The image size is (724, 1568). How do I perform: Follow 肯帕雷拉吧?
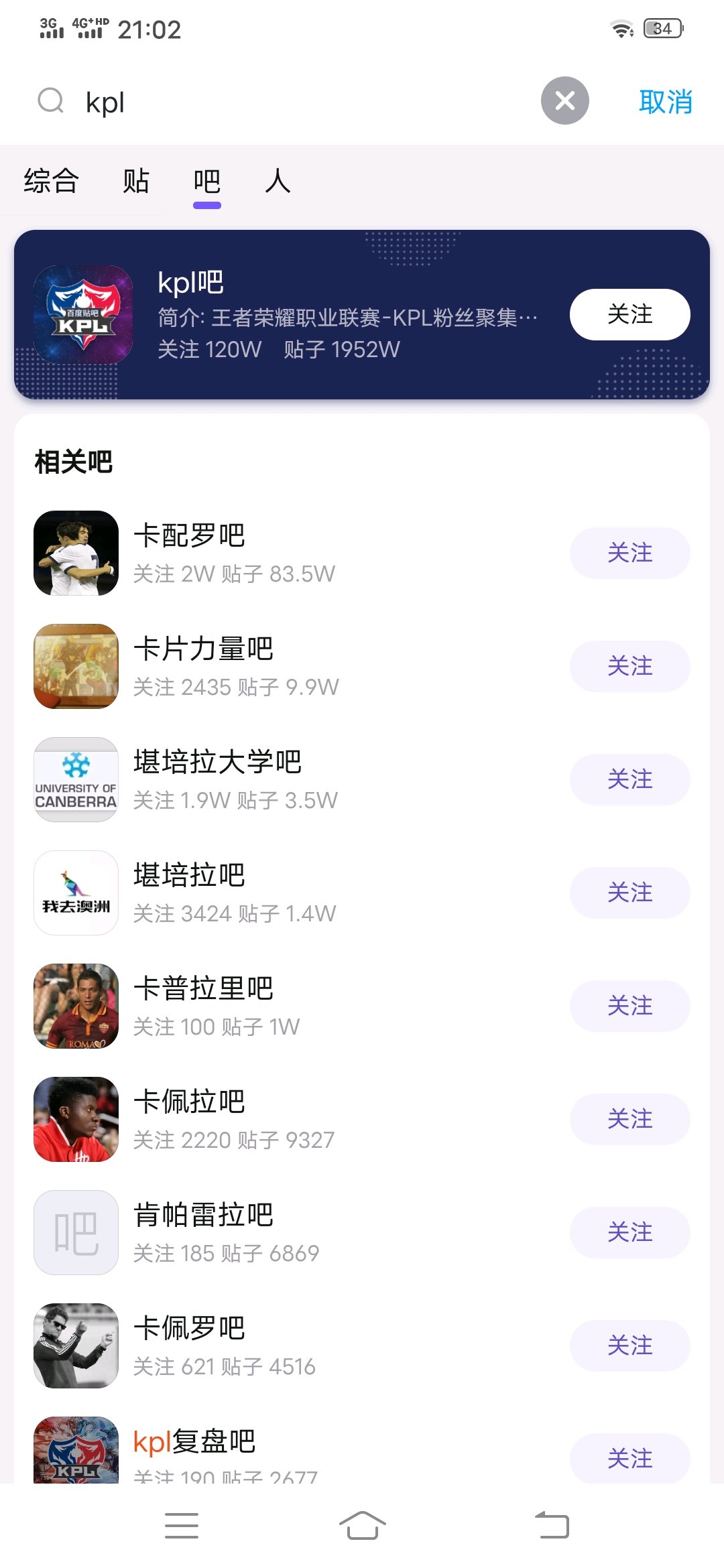click(x=629, y=1232)
